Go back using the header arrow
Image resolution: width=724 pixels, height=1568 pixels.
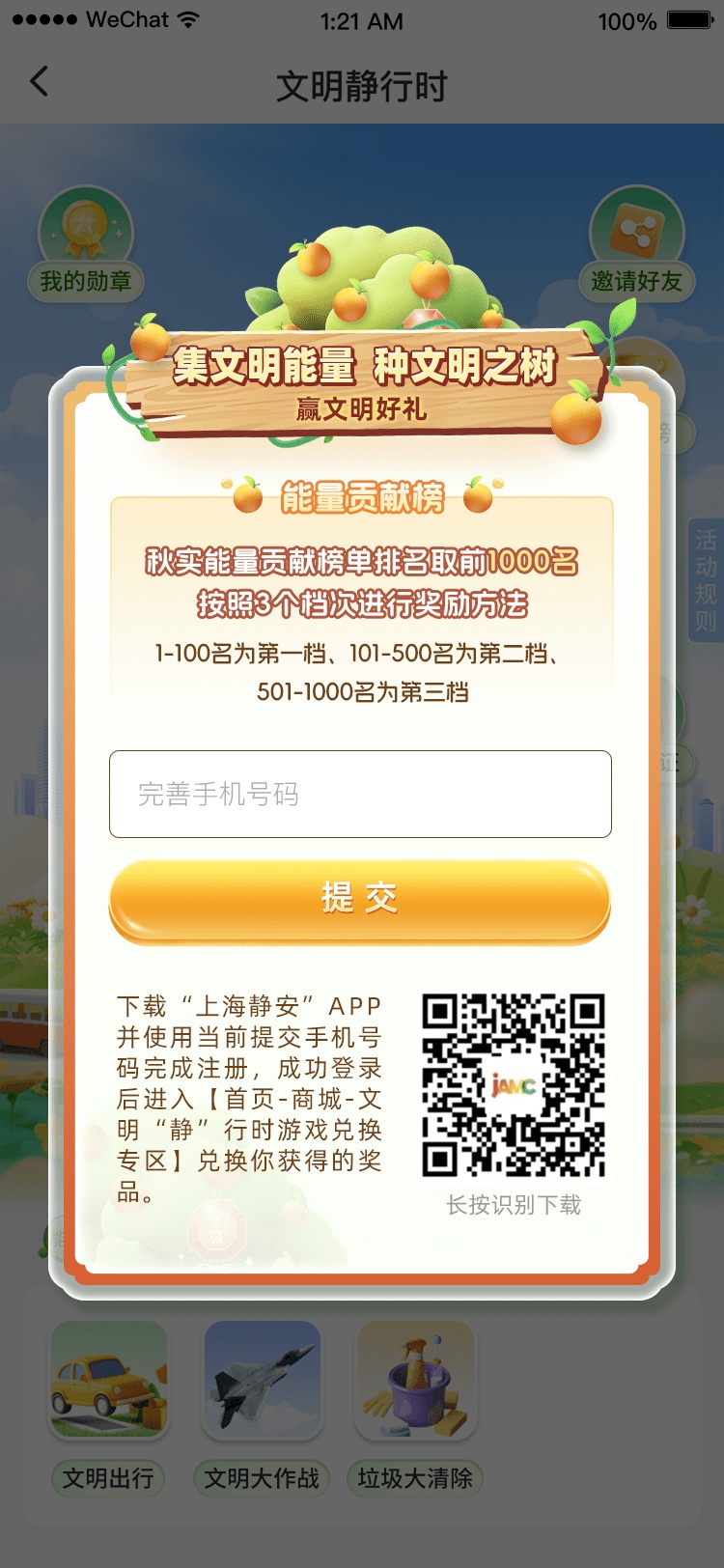tap(40, 82)
